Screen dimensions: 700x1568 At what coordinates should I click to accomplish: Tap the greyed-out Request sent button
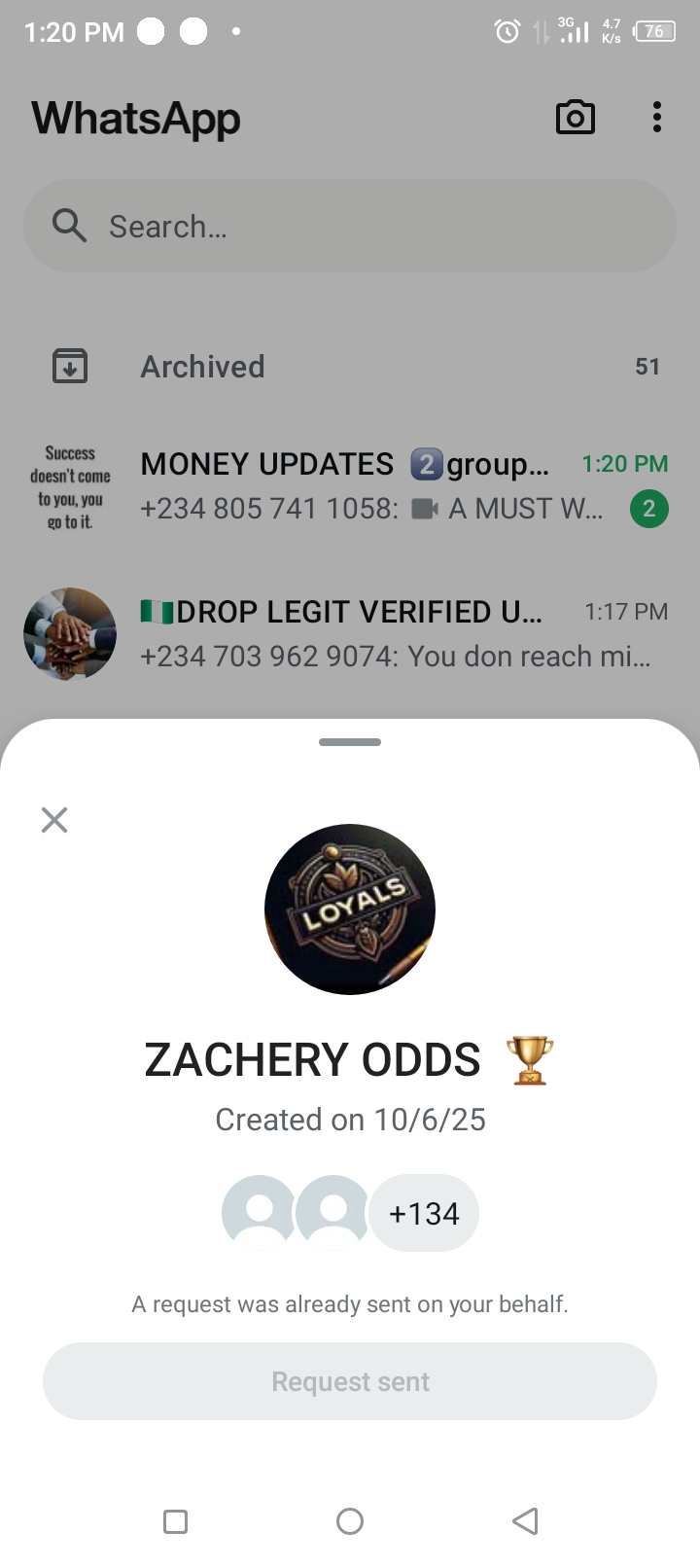(350, 1381)
